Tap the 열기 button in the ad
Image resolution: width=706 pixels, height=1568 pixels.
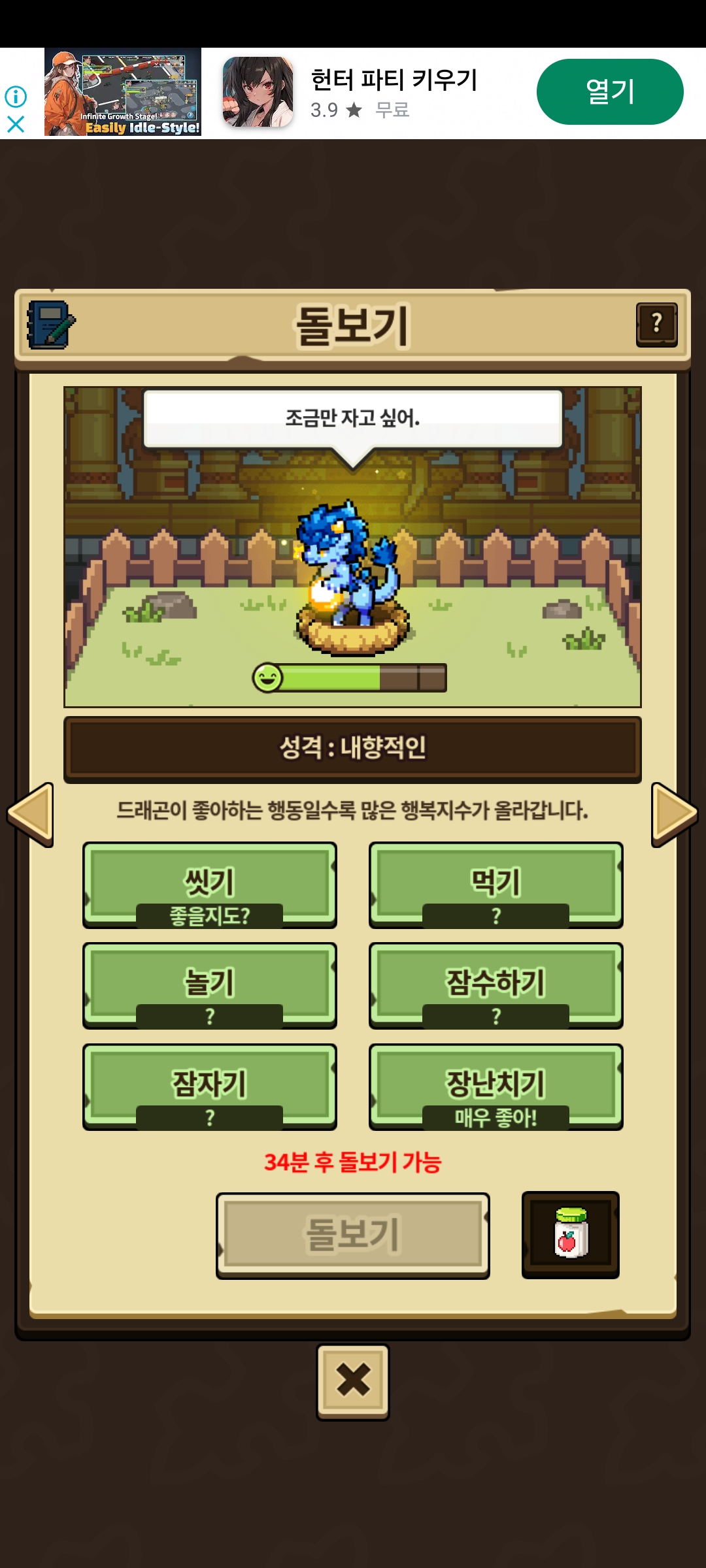pyautogui.click(x=609, y=91)
